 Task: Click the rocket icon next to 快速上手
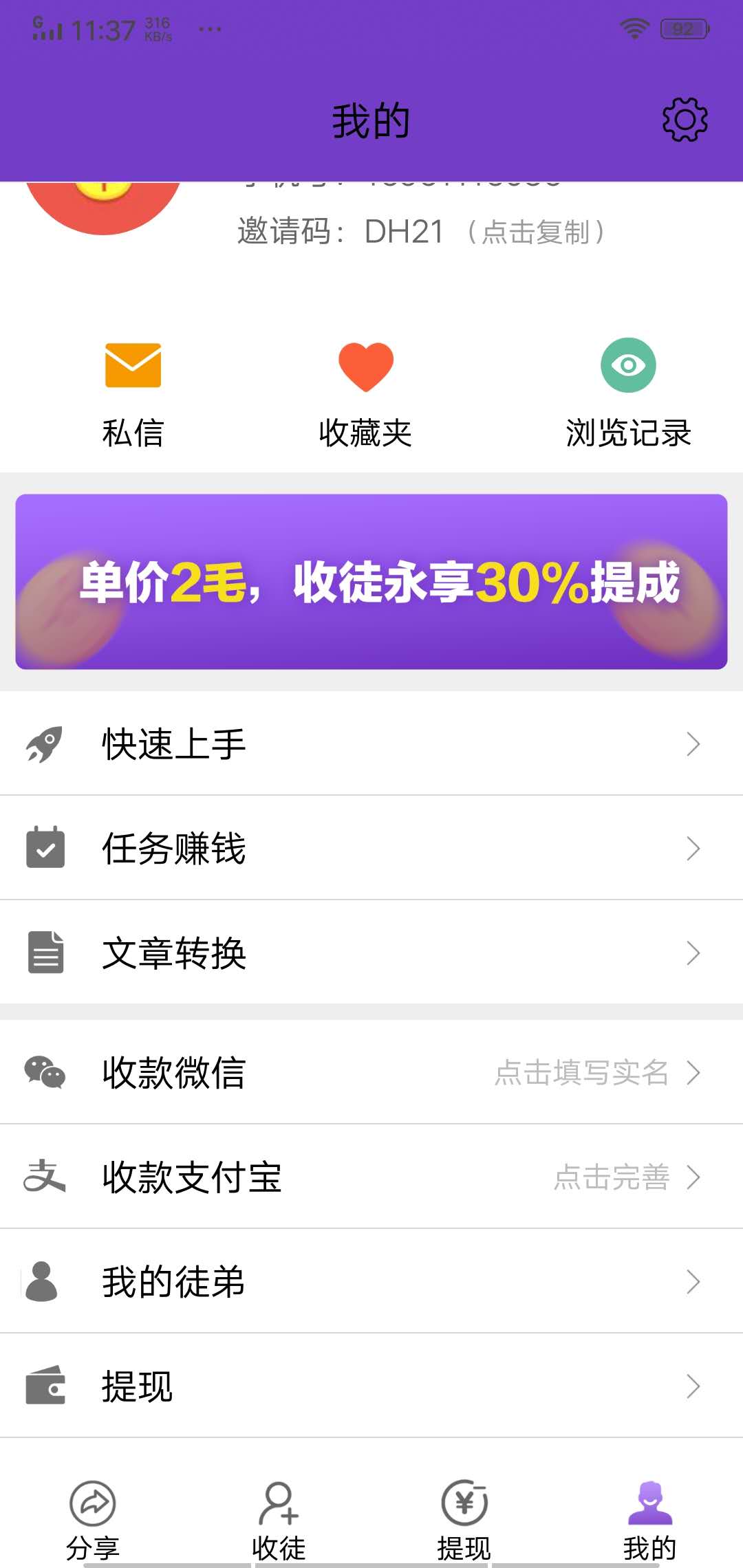45,743
